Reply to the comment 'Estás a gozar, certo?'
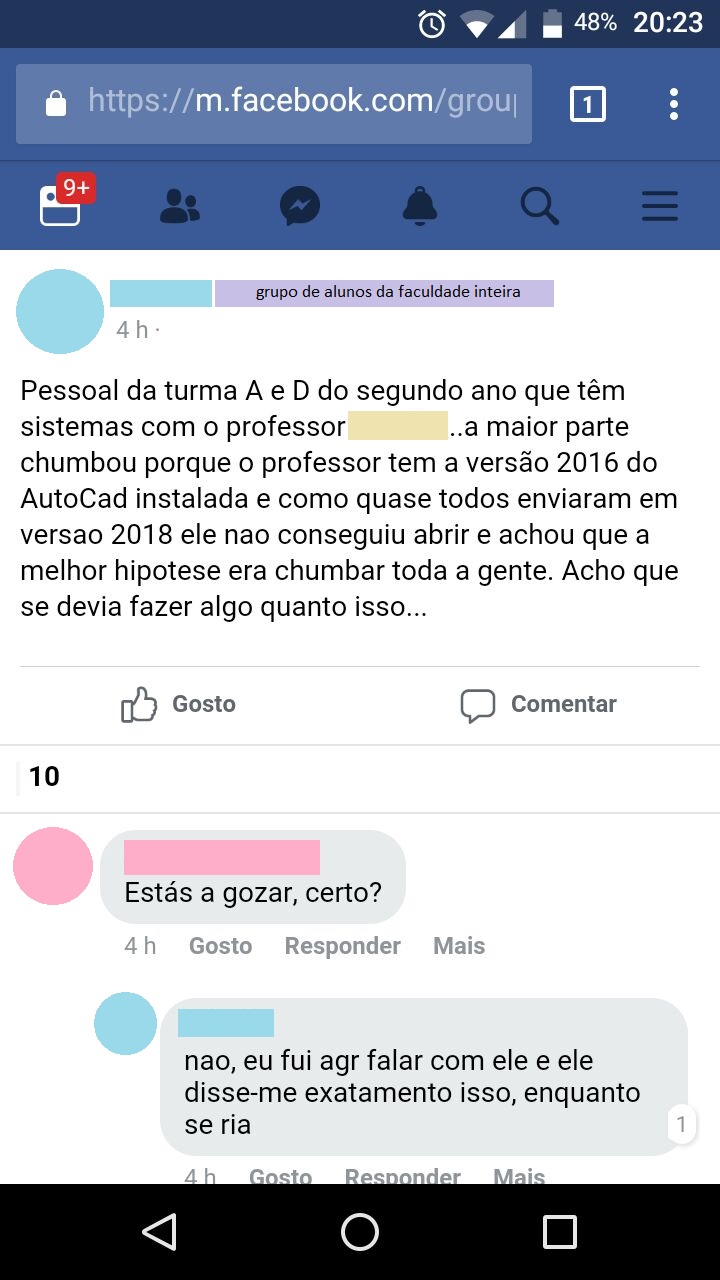This screenshot has height=1280, width=720. point(342,946)
